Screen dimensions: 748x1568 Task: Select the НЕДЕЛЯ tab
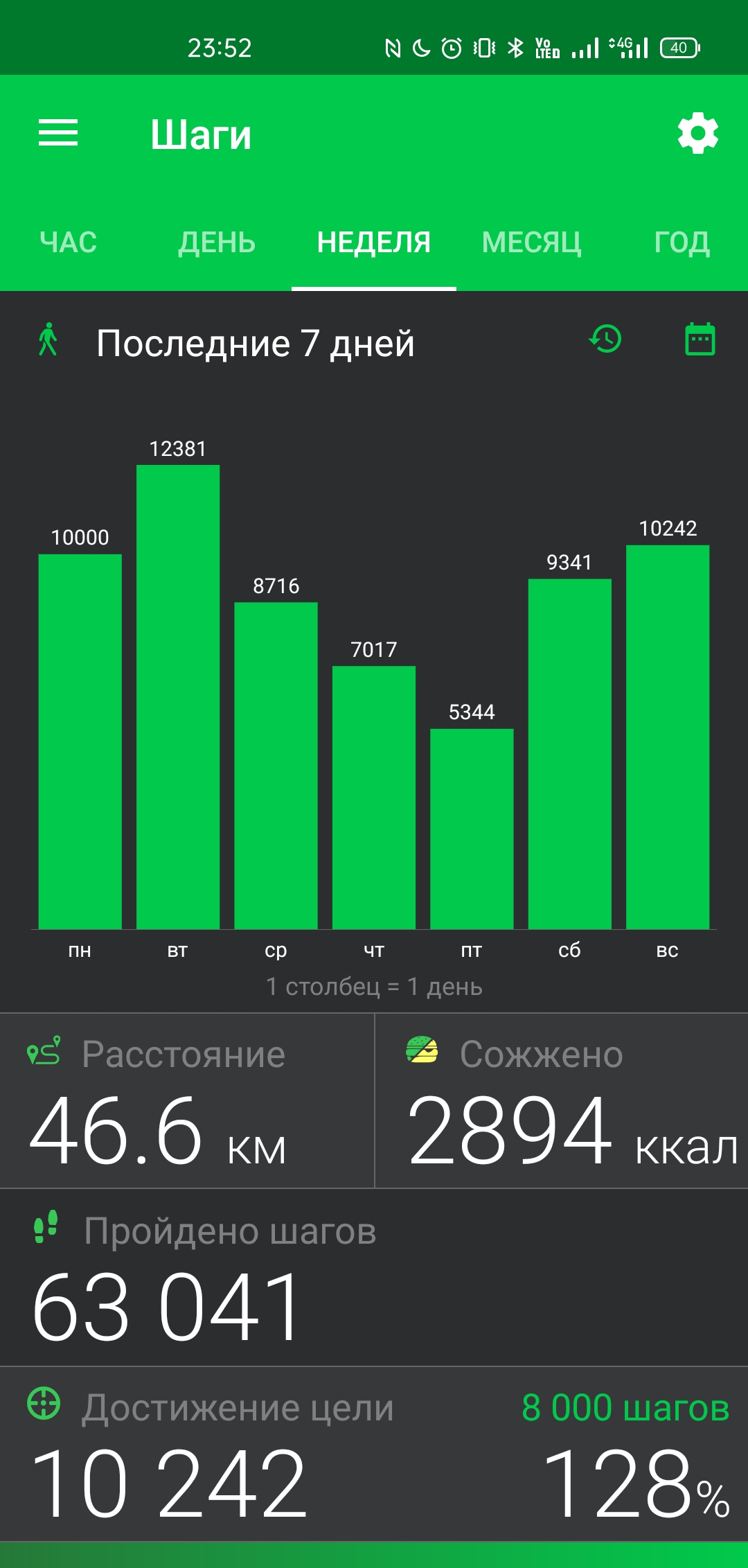pos(374,243)
